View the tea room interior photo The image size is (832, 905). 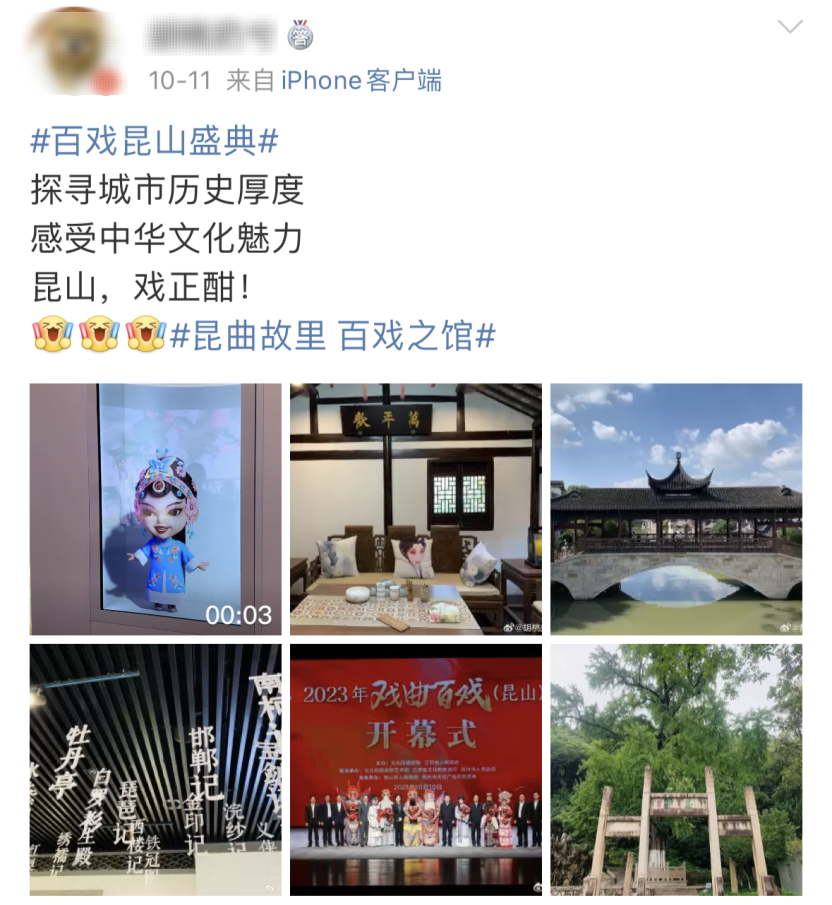(x=416, y=509)
